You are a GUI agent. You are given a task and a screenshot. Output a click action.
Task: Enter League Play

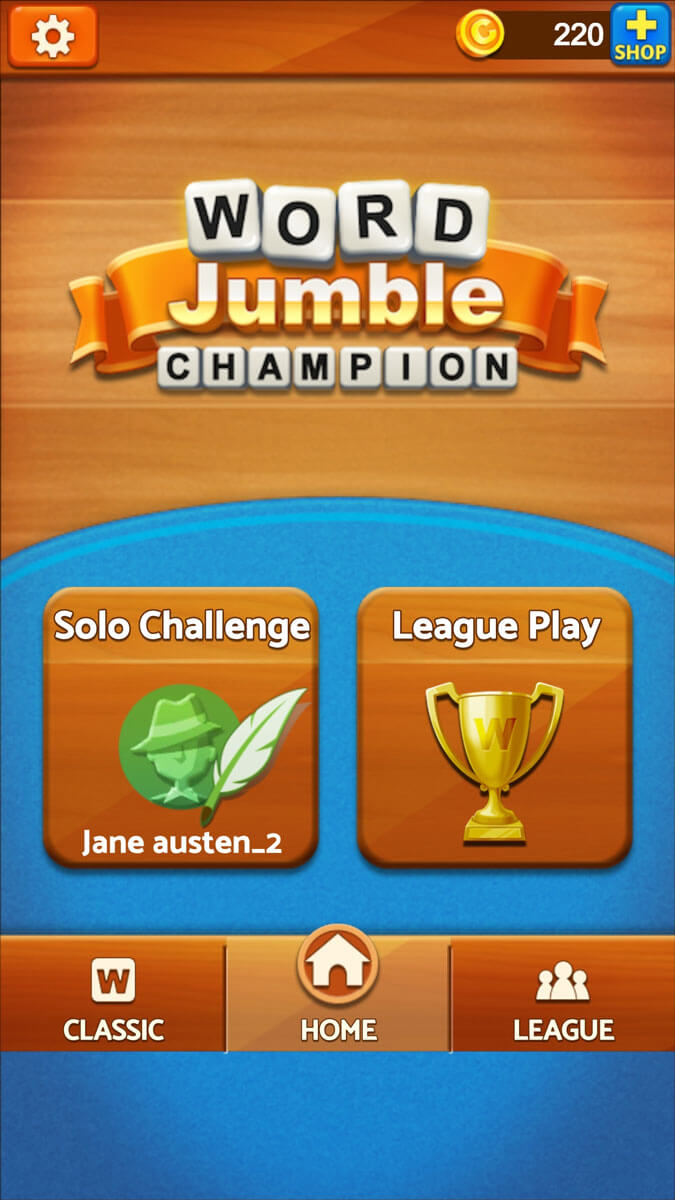[x=495, y=727]
